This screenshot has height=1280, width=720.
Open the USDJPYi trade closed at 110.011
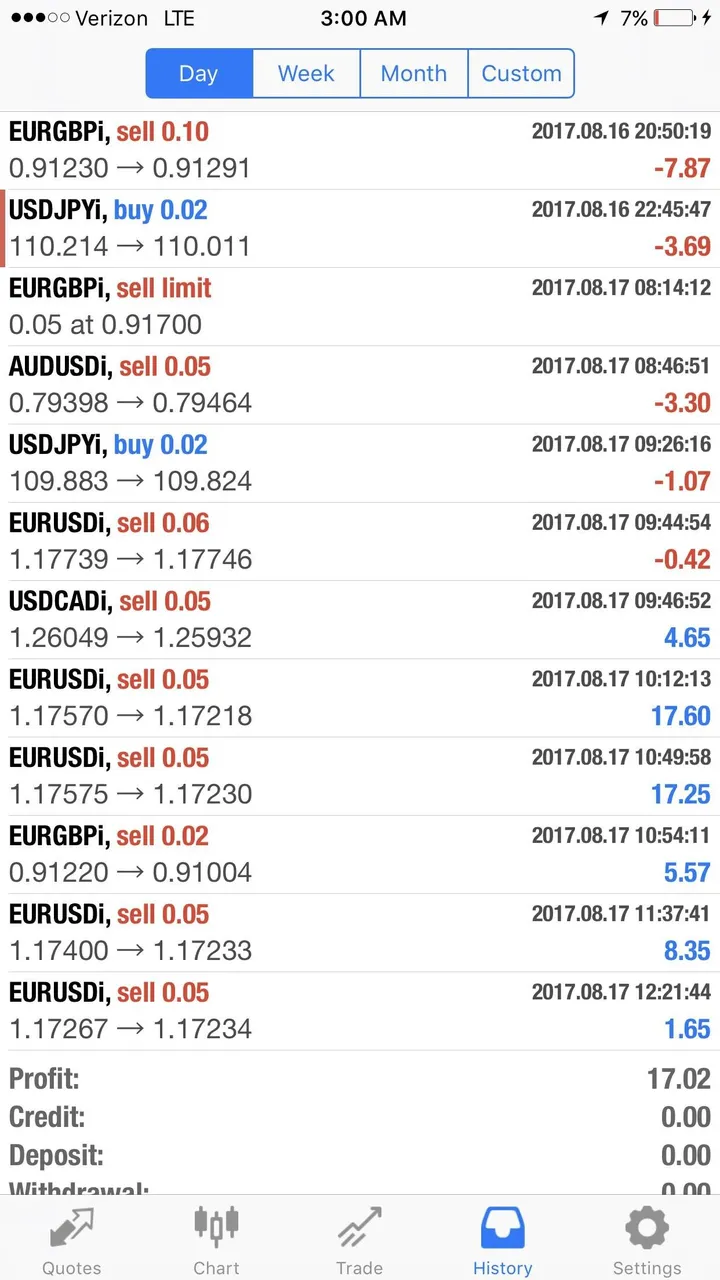click(x=360, y=228)
